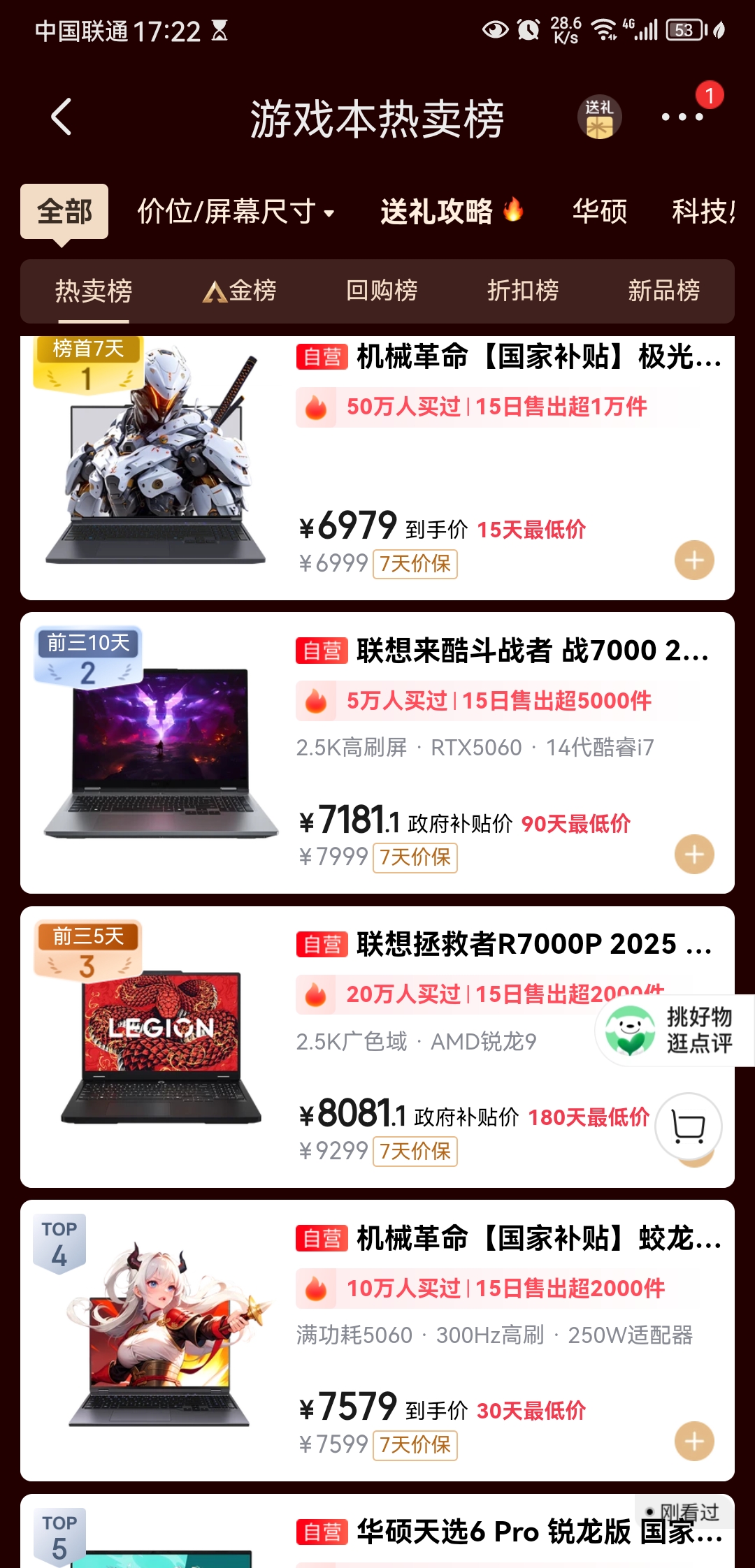
Task: Filter by the 华硕 brand
Action: click(x=600, y=211)
